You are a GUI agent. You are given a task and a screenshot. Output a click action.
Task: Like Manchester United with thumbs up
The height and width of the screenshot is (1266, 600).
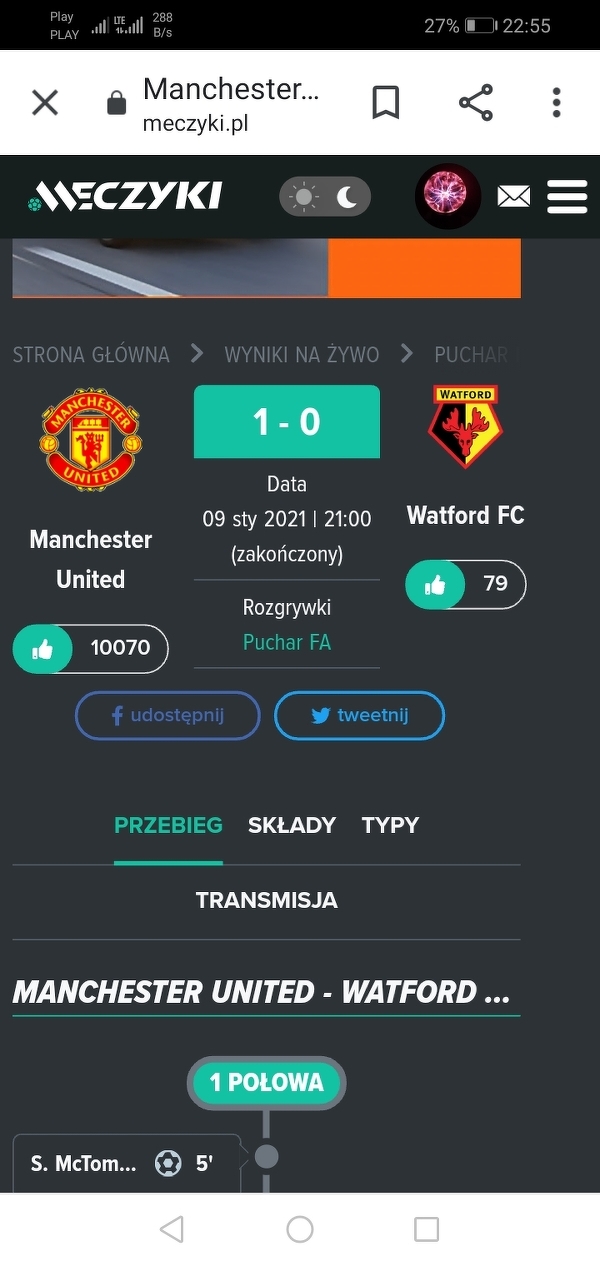click(42, 648)
